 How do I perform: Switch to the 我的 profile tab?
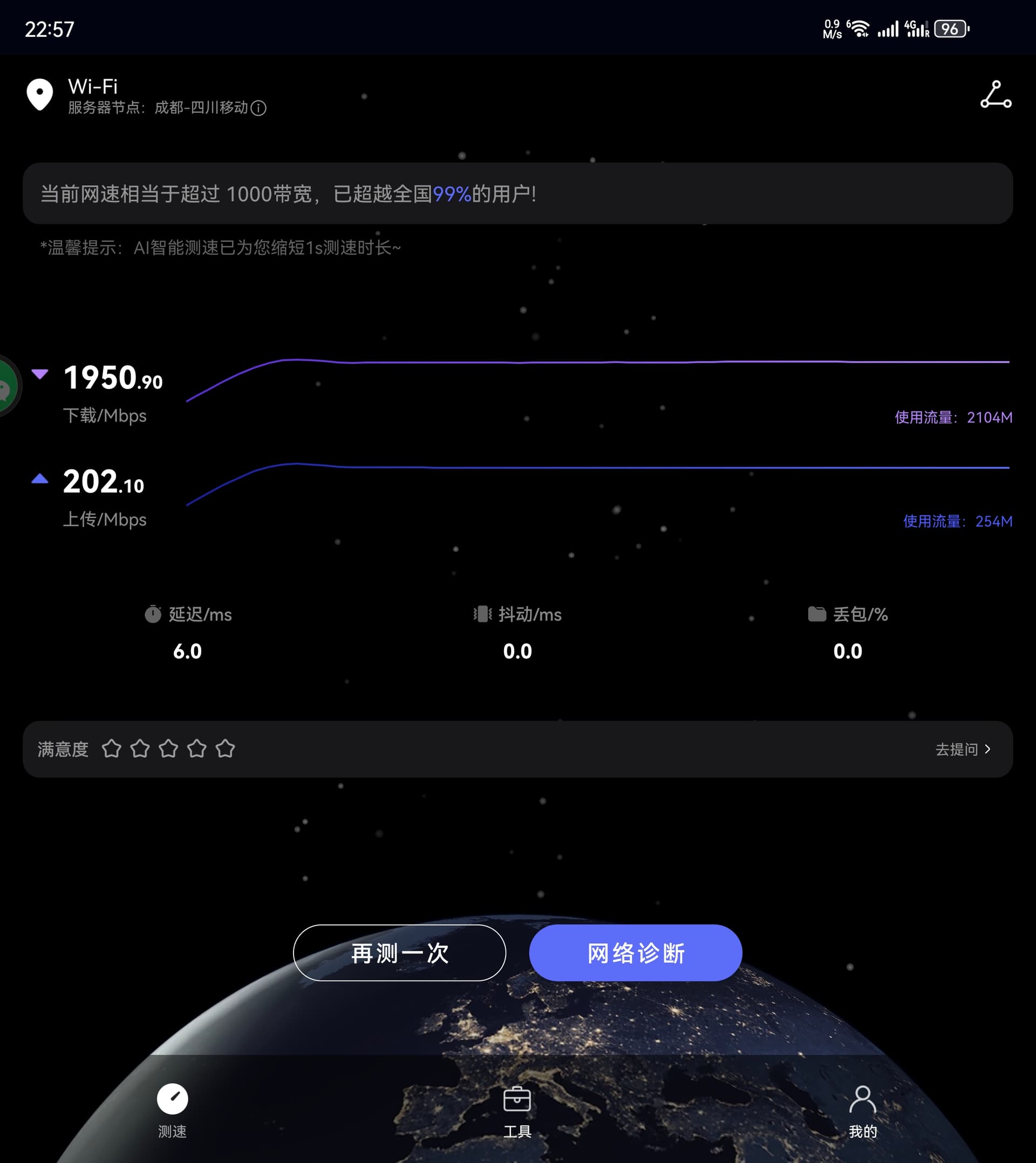click(862, 1110)
